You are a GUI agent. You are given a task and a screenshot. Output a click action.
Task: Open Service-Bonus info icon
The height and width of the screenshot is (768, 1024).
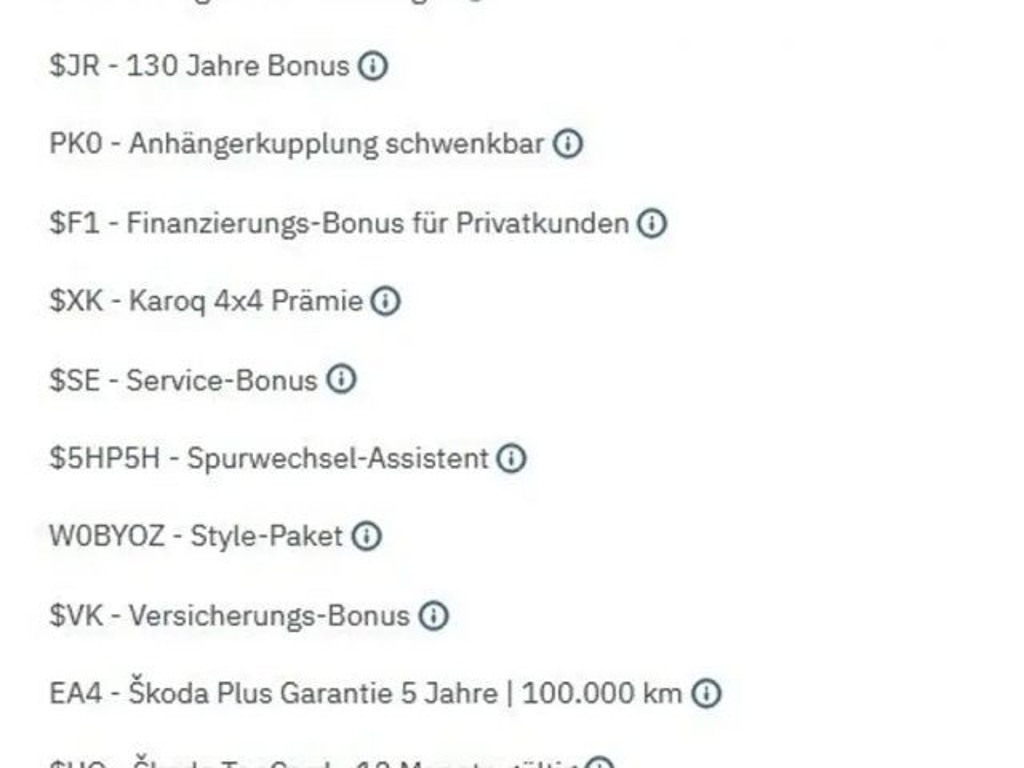341,380
